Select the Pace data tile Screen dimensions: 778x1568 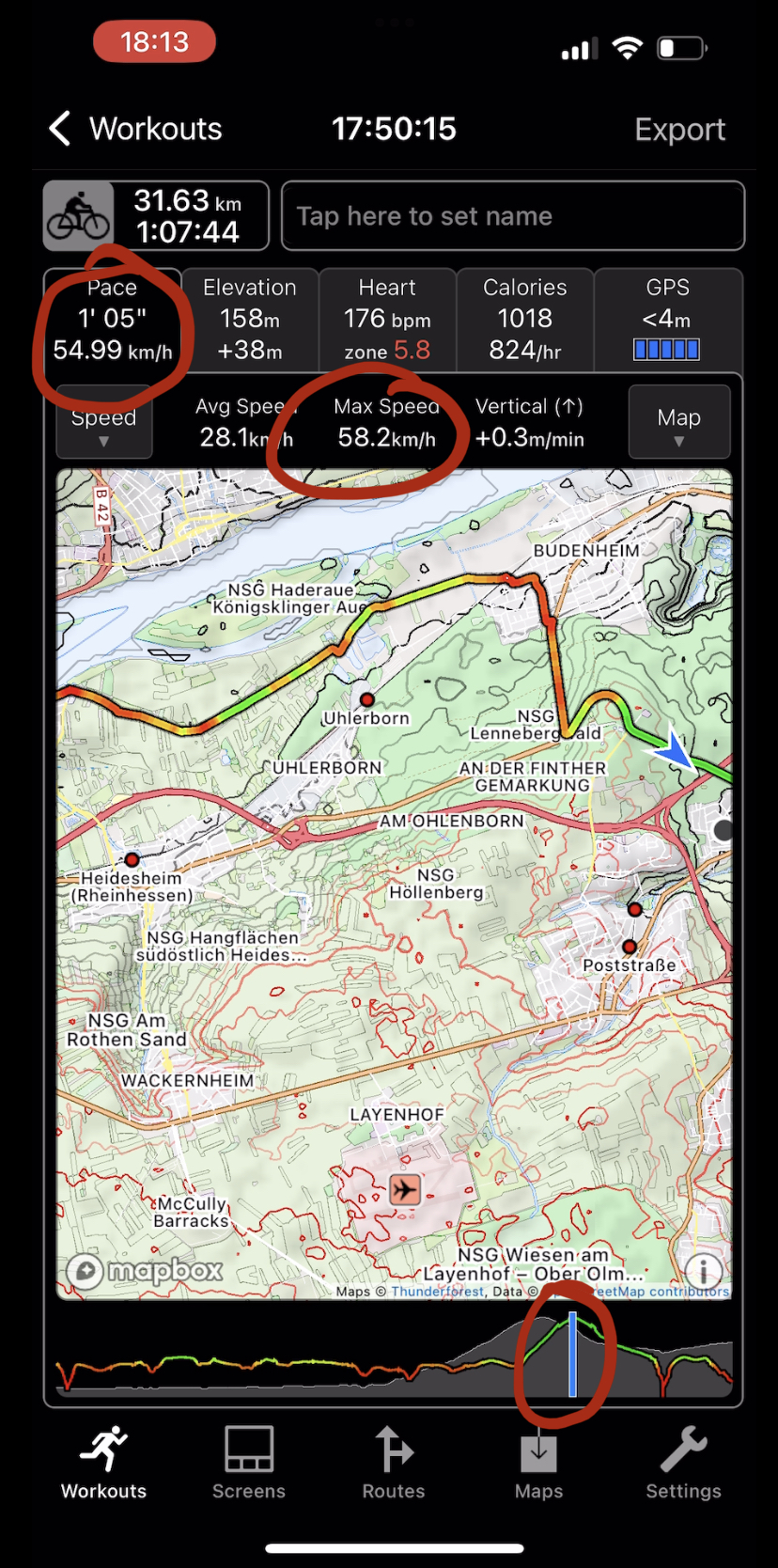[x=113, y=320]
